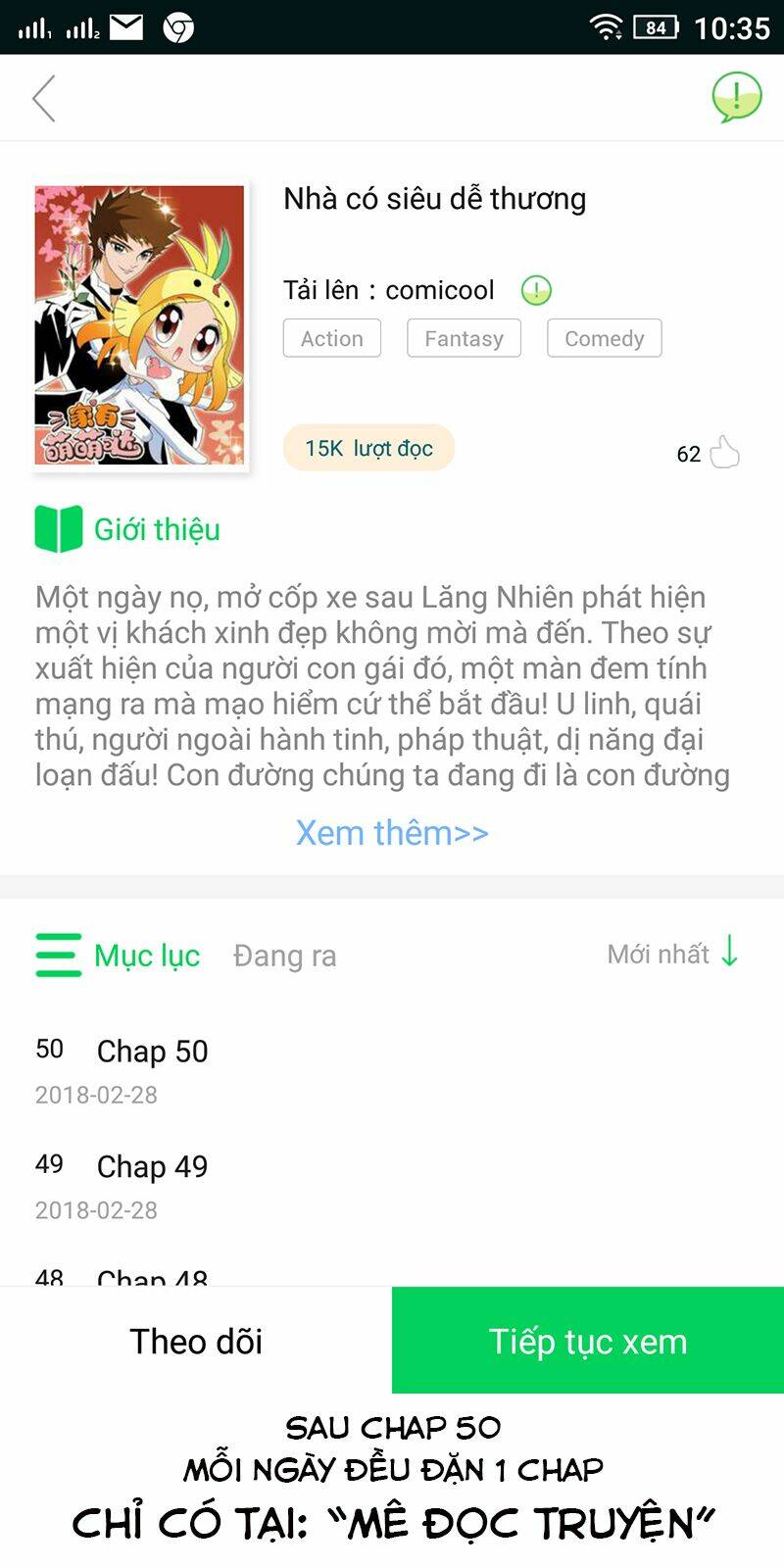
Task: Select the Fantasy genre tag
Action: coord(464,338)
